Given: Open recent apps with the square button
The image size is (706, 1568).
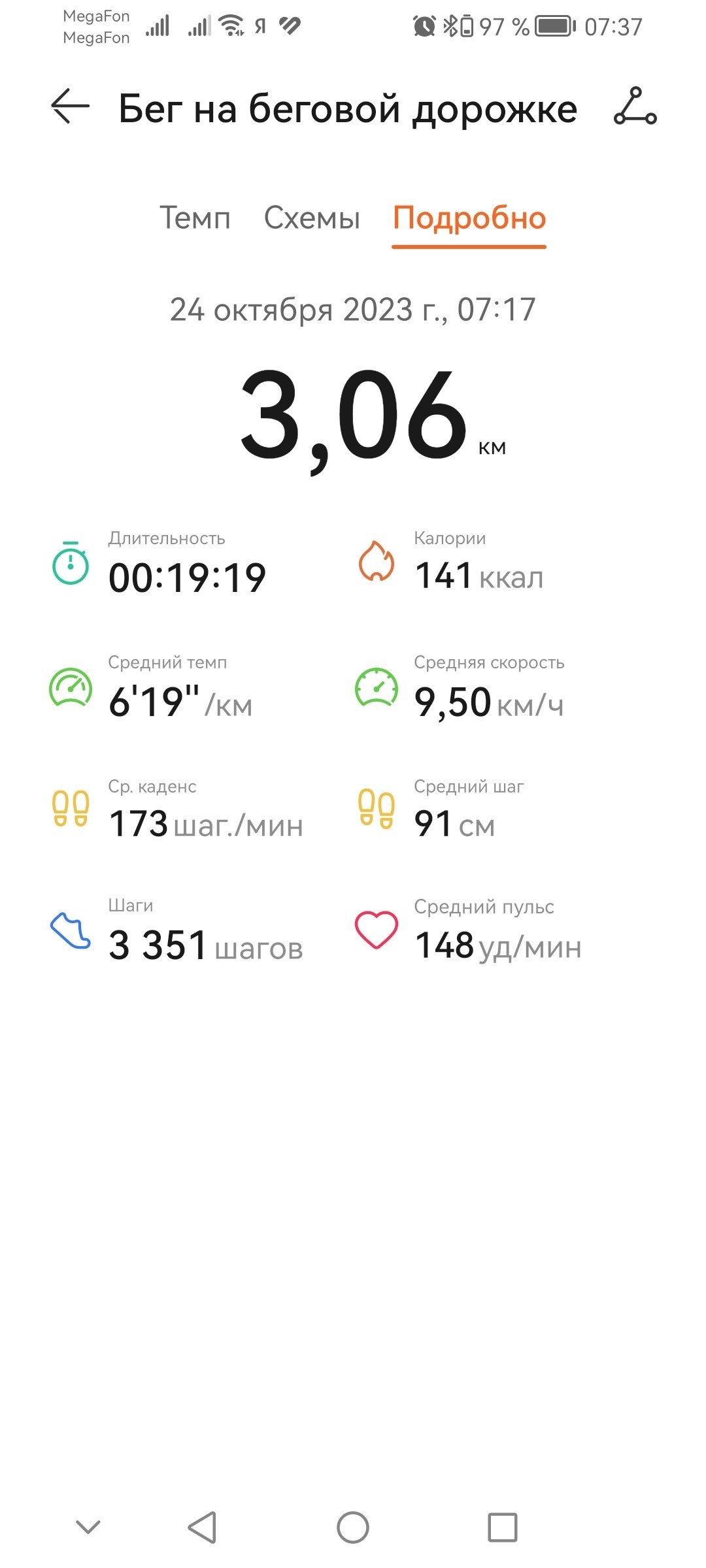Looking at the screenshot, I should 503,1527.
